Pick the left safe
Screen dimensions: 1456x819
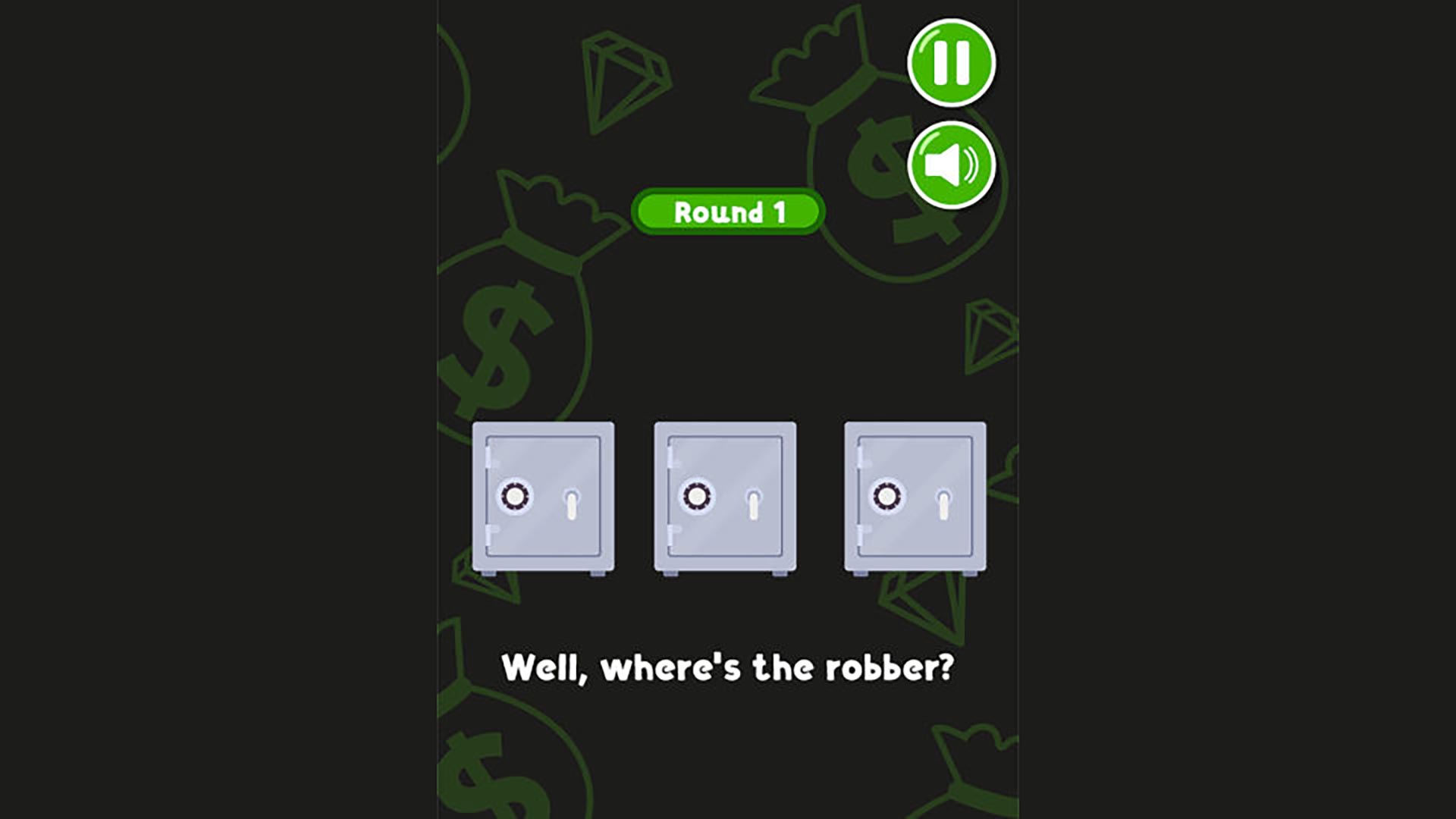[x=543, y=497]
